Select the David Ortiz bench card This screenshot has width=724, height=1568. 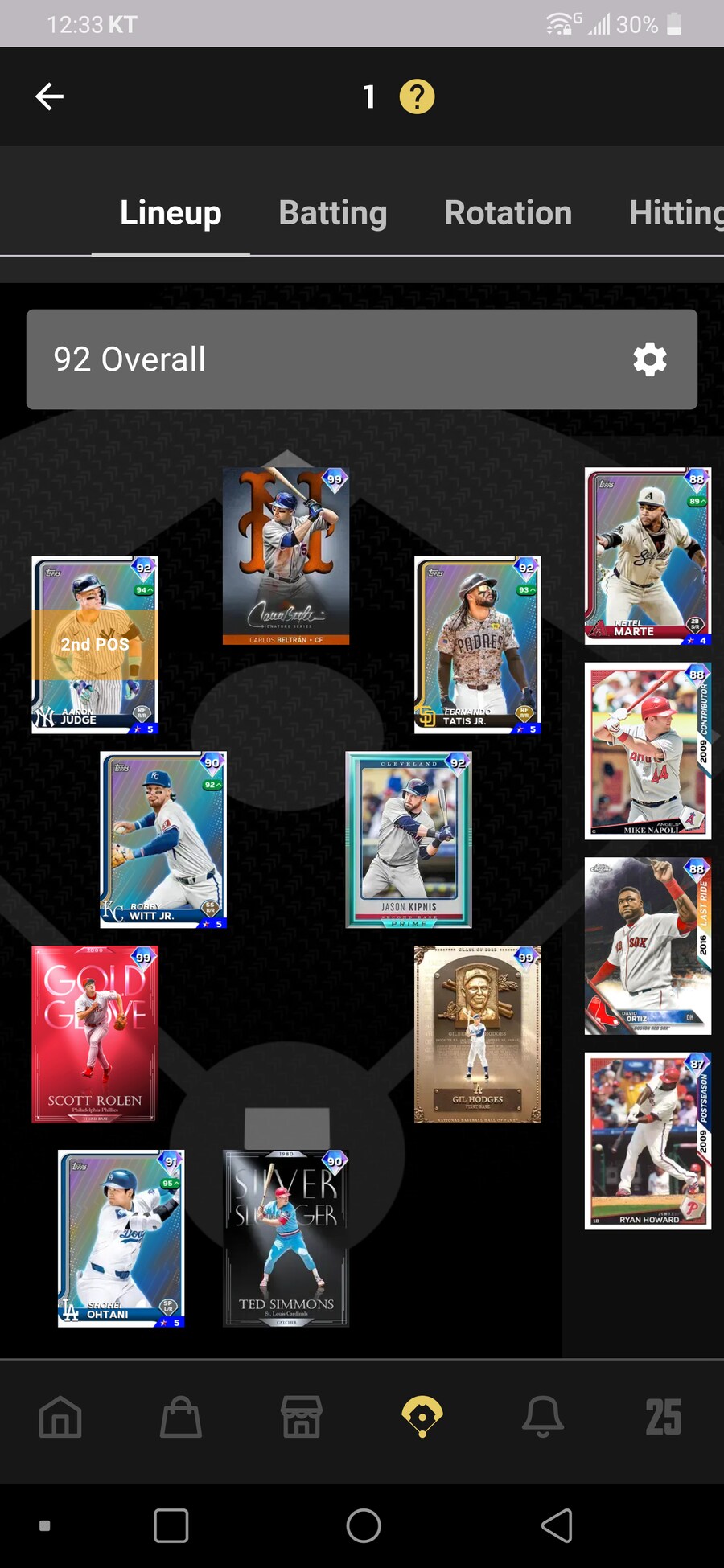648,946
